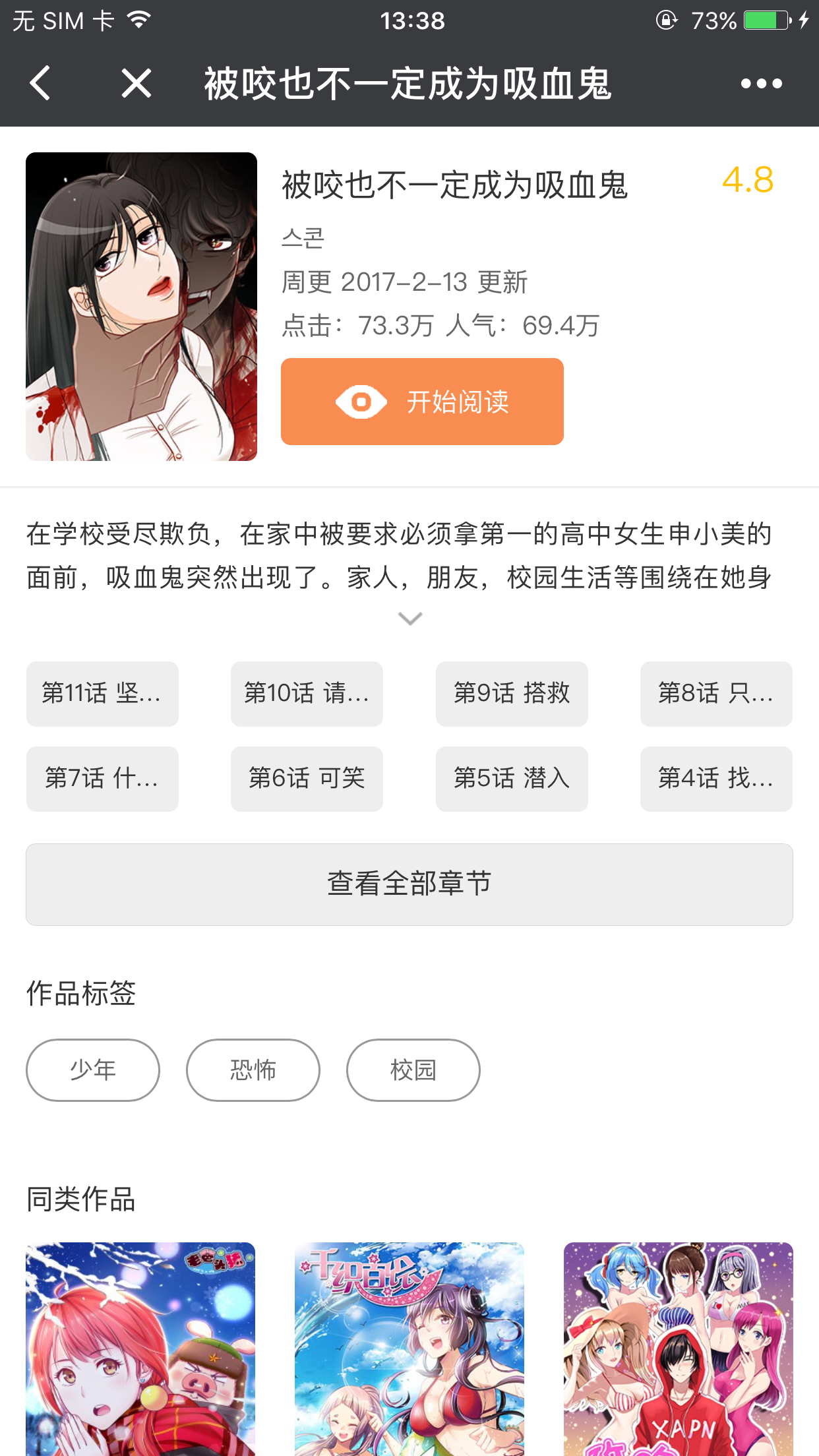
Task: Select the 校园 tag
Action: coord(413,1070)
